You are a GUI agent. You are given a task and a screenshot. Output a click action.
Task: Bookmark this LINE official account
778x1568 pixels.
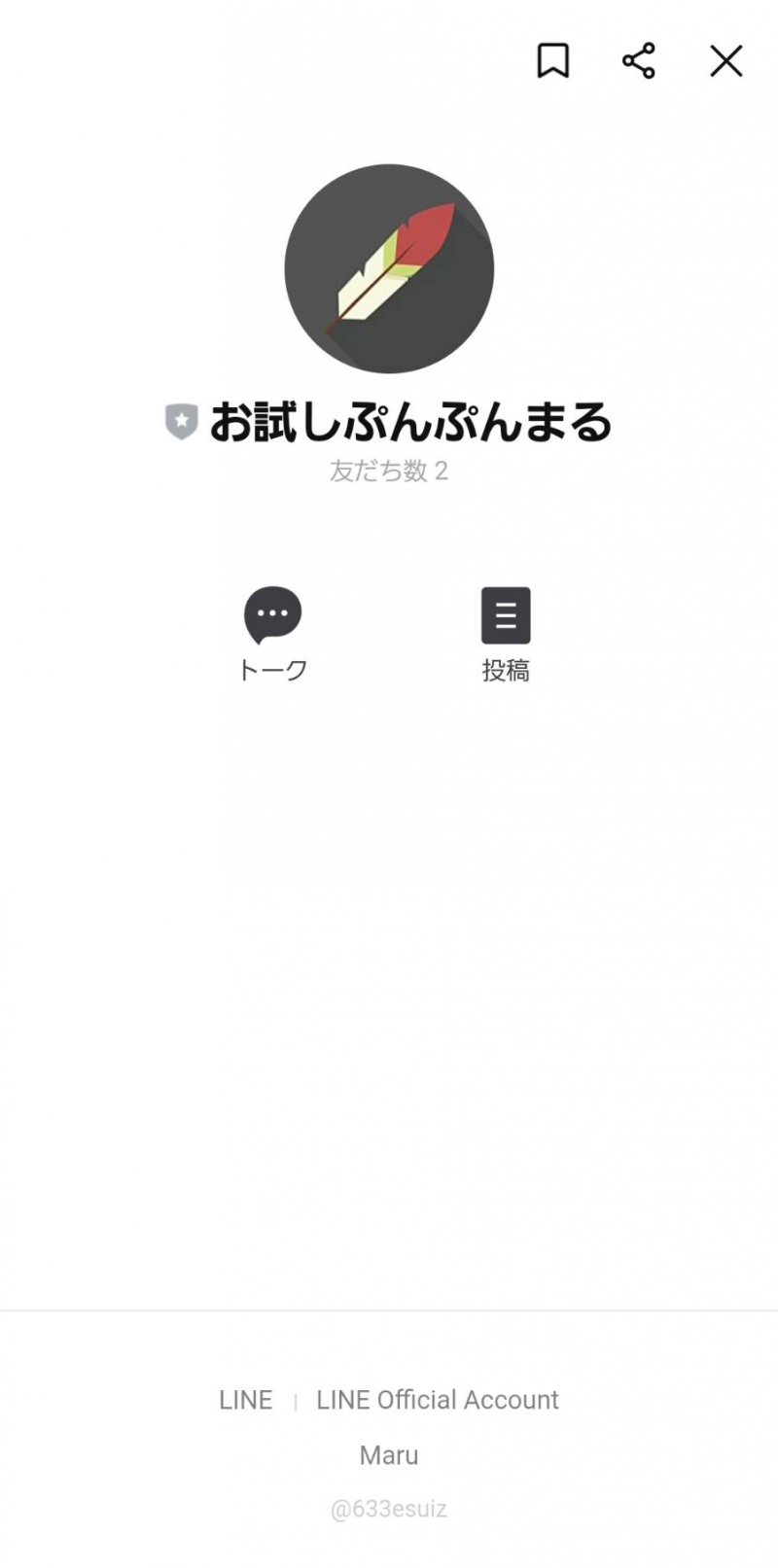tap(553, 61)
